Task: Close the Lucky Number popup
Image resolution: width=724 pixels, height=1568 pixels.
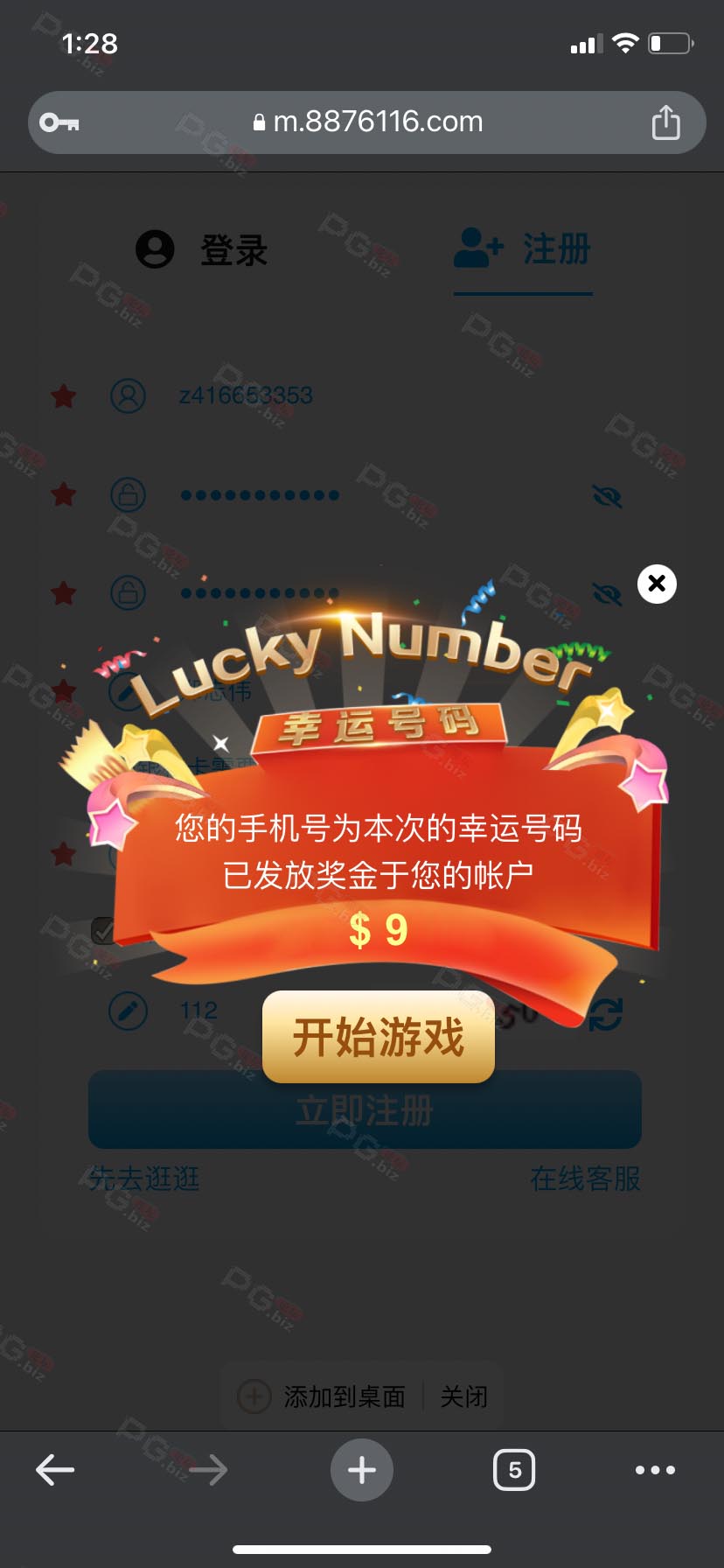Action: click(x=657, y=584)
